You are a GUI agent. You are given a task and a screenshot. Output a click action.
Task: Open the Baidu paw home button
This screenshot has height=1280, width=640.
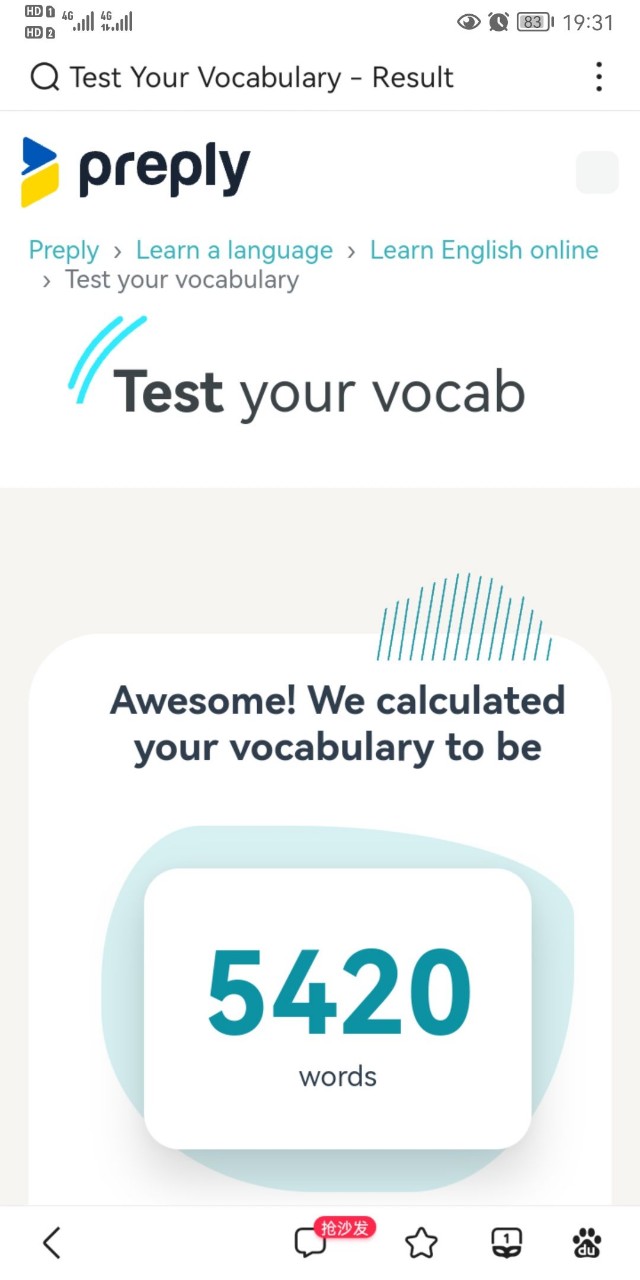(587, 1242)
